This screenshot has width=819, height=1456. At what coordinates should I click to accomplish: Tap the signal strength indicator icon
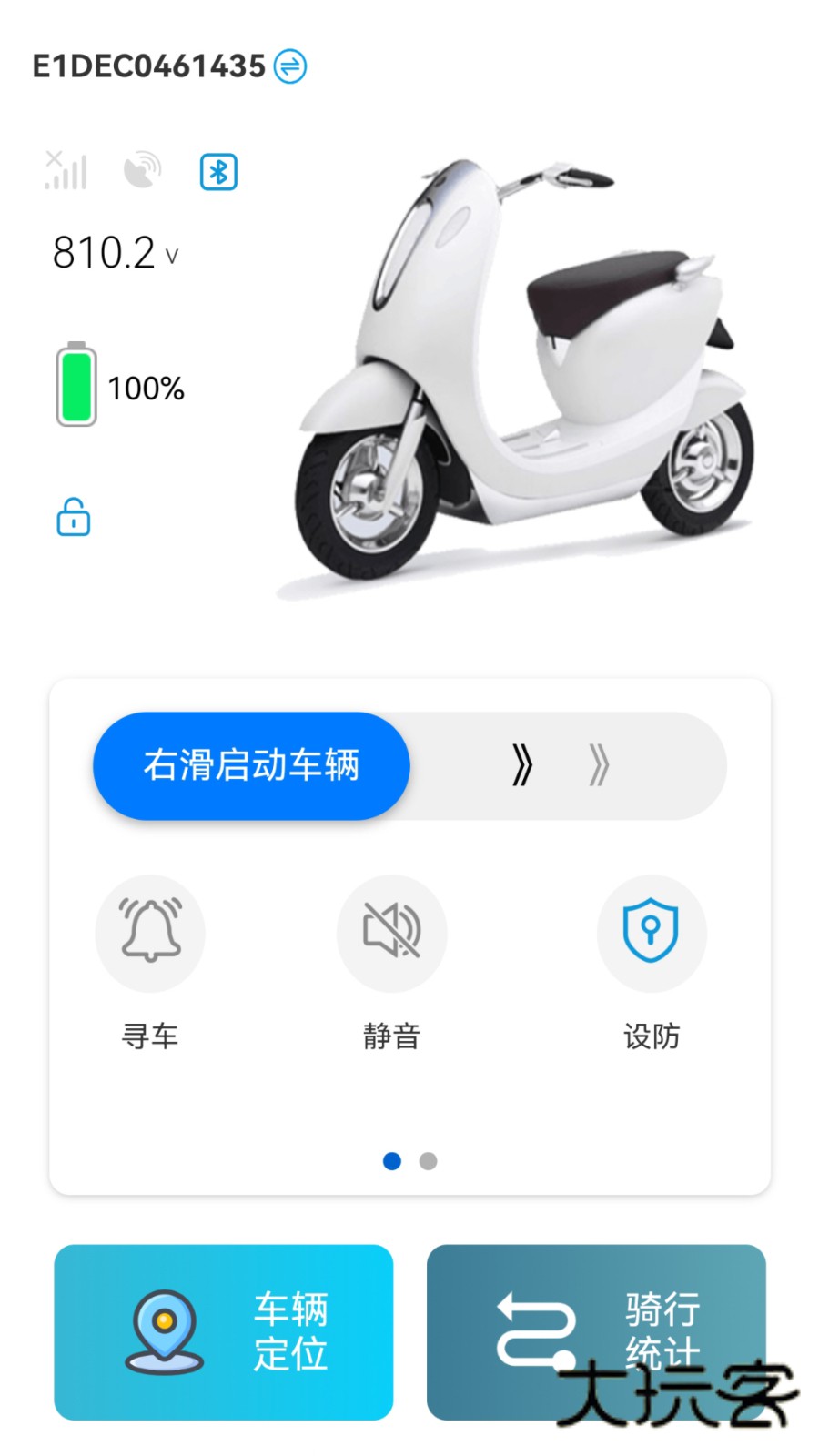(65, 170)
